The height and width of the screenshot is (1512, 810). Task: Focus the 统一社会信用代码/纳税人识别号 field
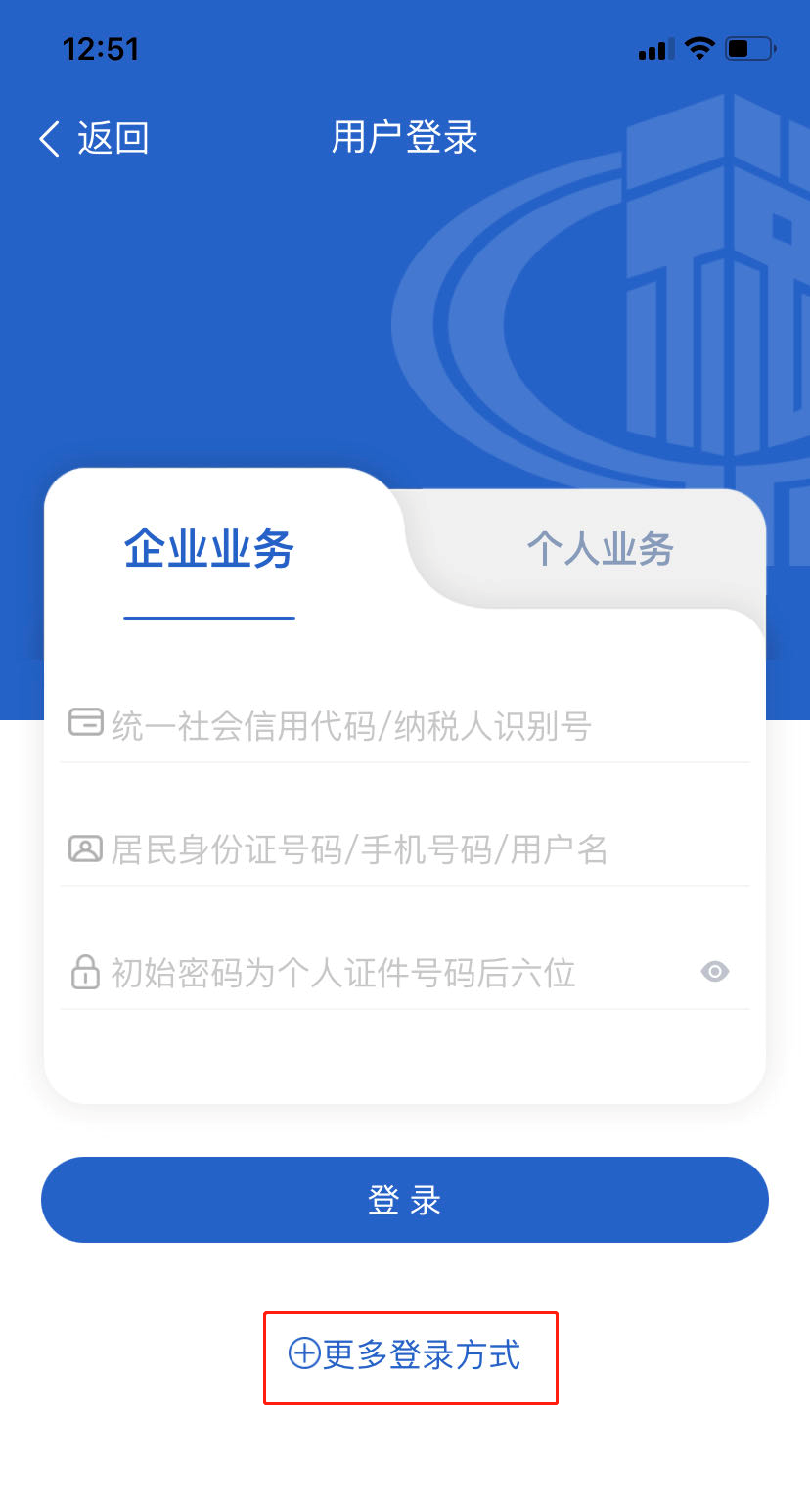[405, 726]
